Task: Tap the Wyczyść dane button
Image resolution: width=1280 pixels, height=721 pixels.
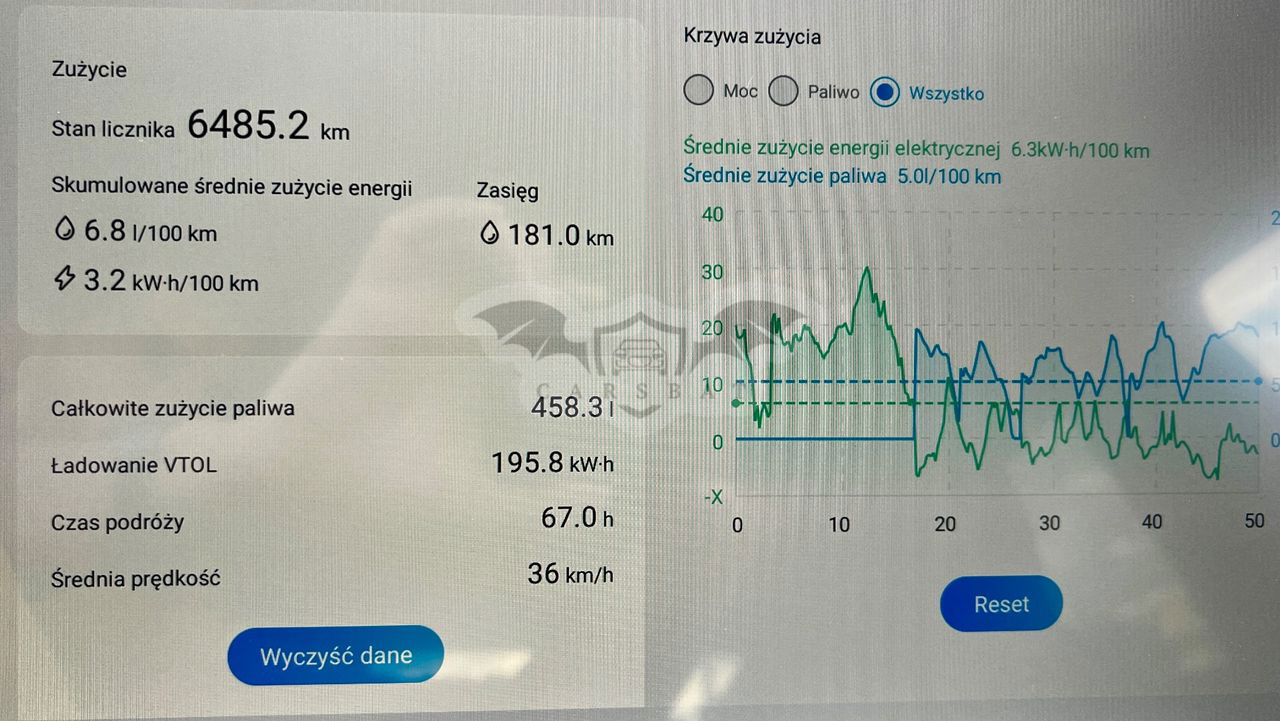Action: (x=336, y=656)
